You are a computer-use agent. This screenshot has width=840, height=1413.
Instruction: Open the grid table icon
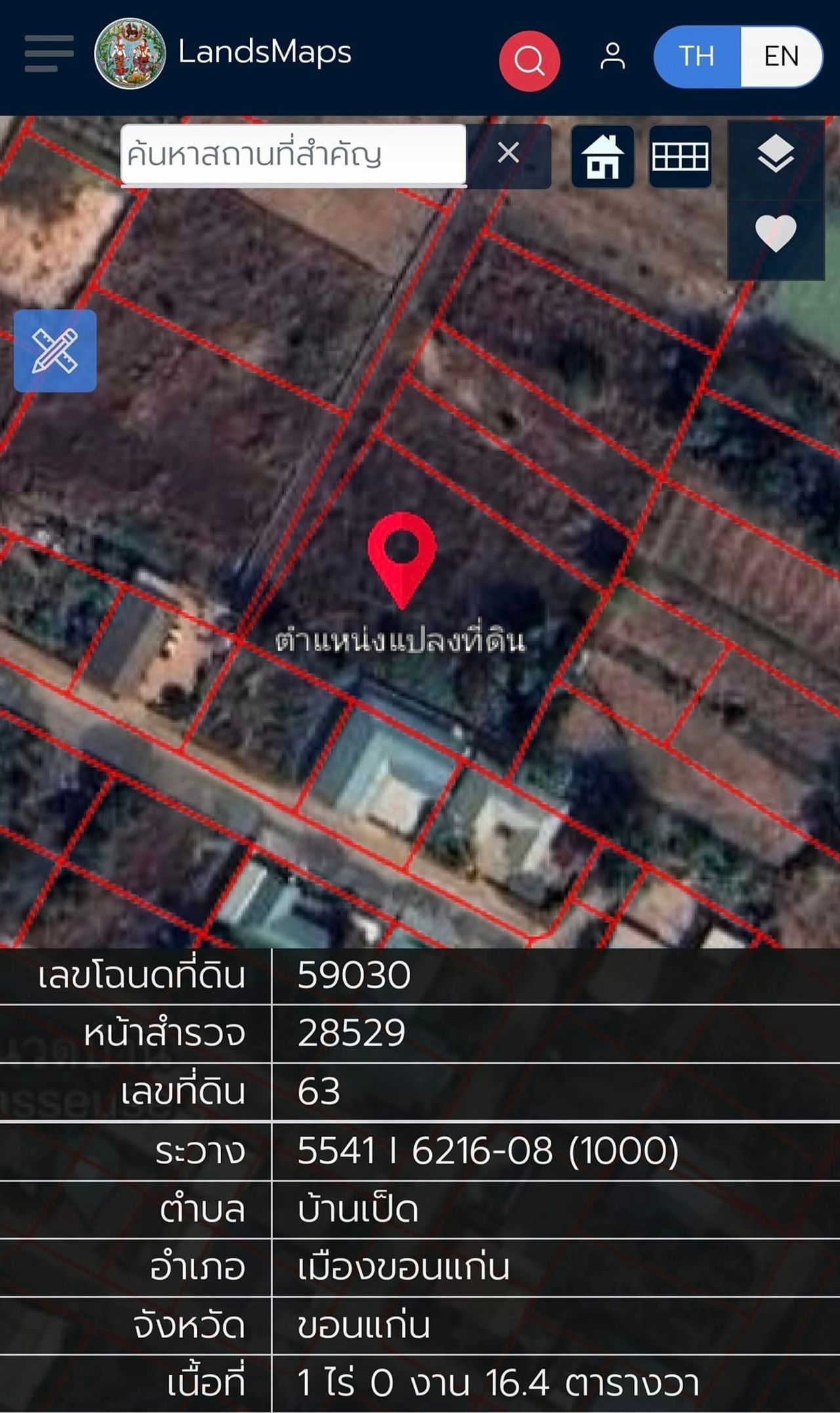click(x=680, y=157)
